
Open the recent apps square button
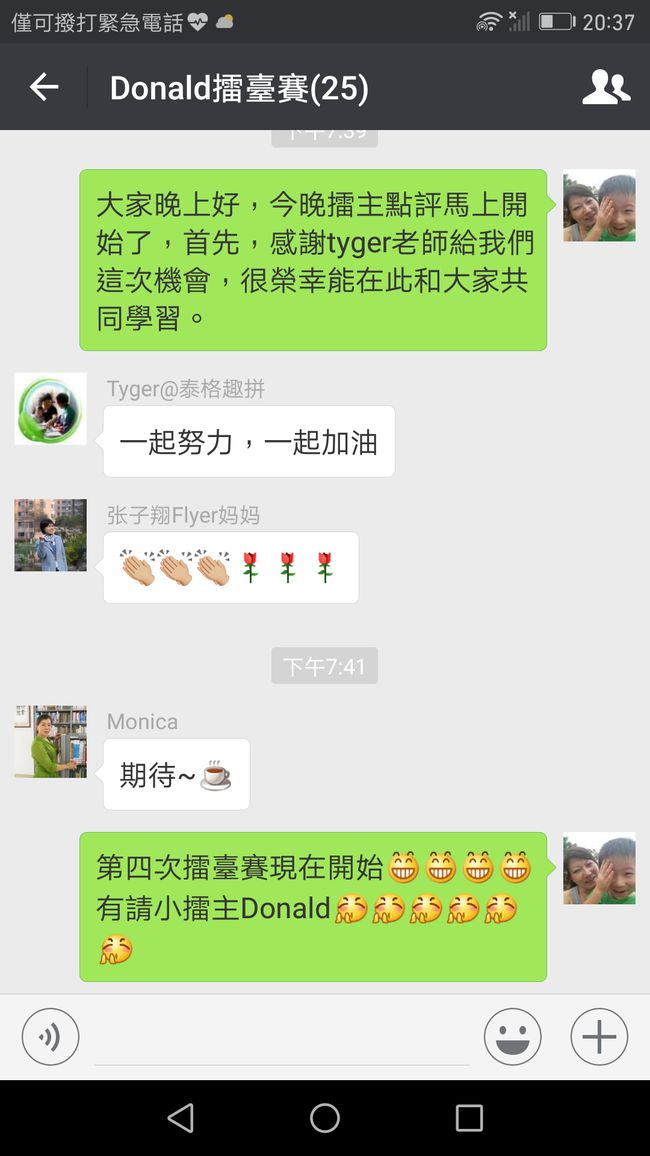[x=469, y=1118]
